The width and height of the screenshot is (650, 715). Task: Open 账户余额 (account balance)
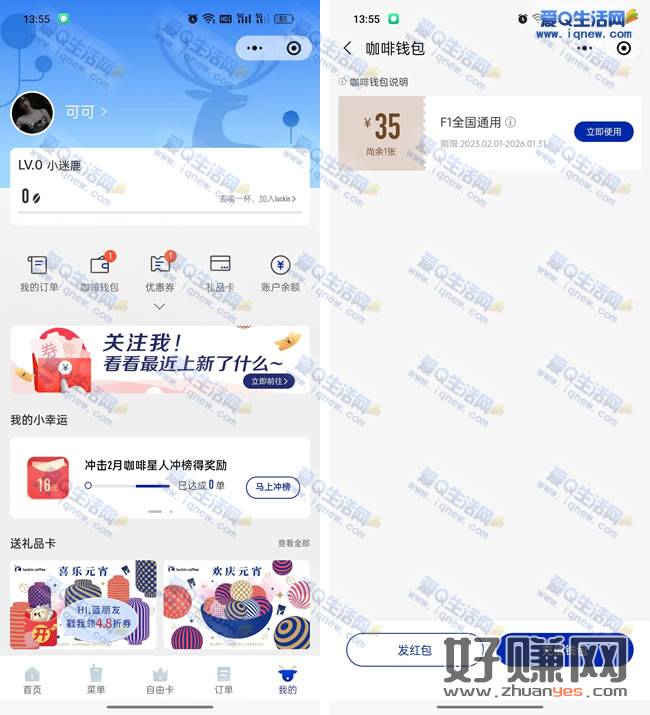pyautogui.click(x=280, y=273)
